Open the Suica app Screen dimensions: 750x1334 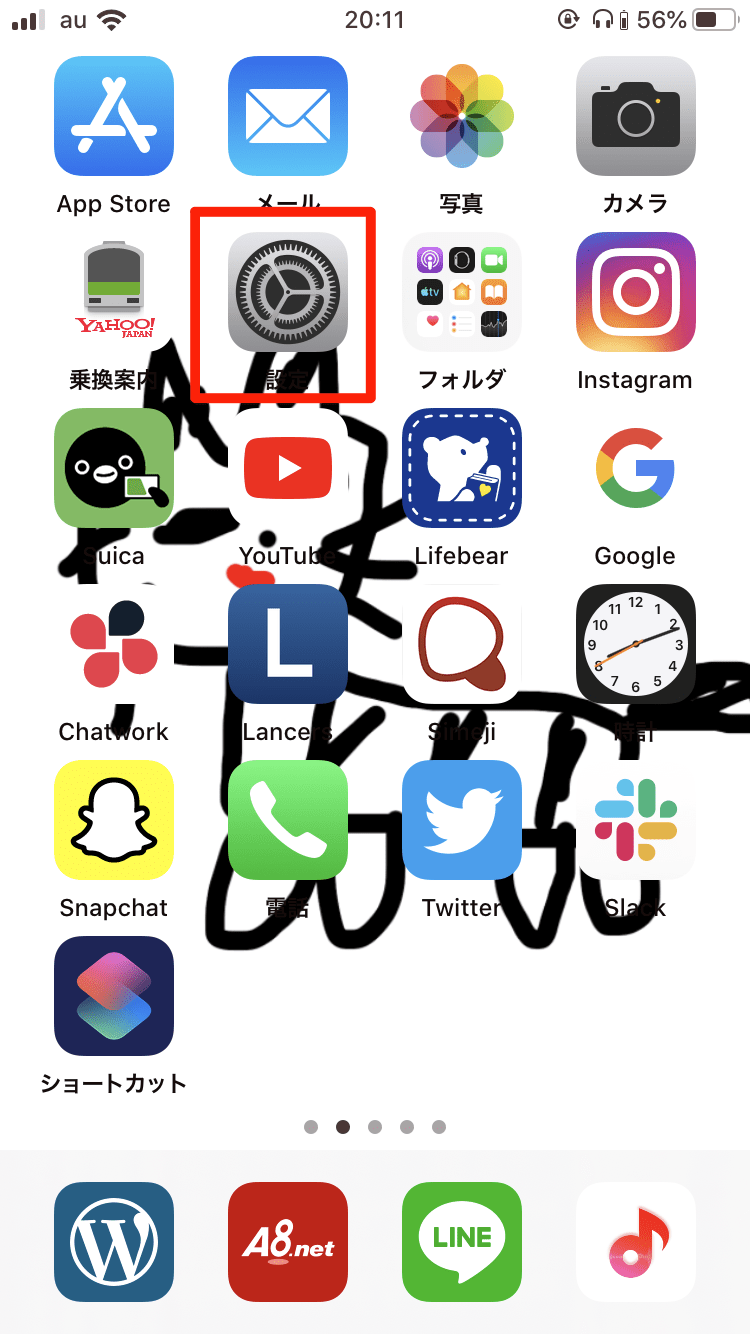pyautogui.click(x=114, y=468)
